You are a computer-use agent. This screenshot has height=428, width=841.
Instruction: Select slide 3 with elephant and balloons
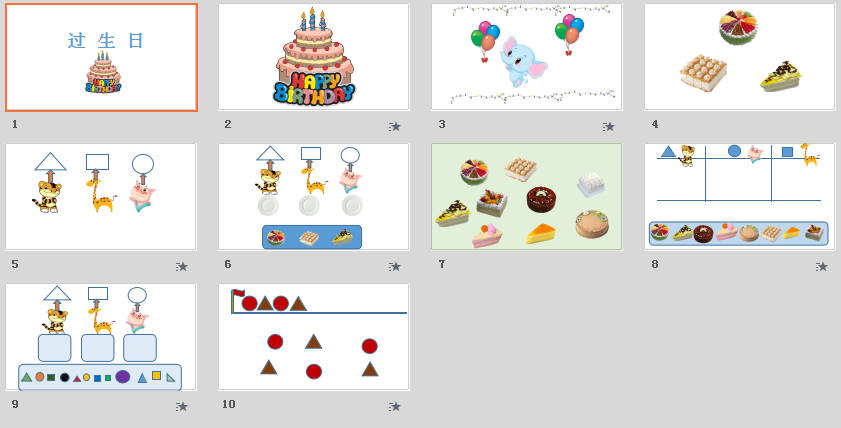click(x=527, y=57)
